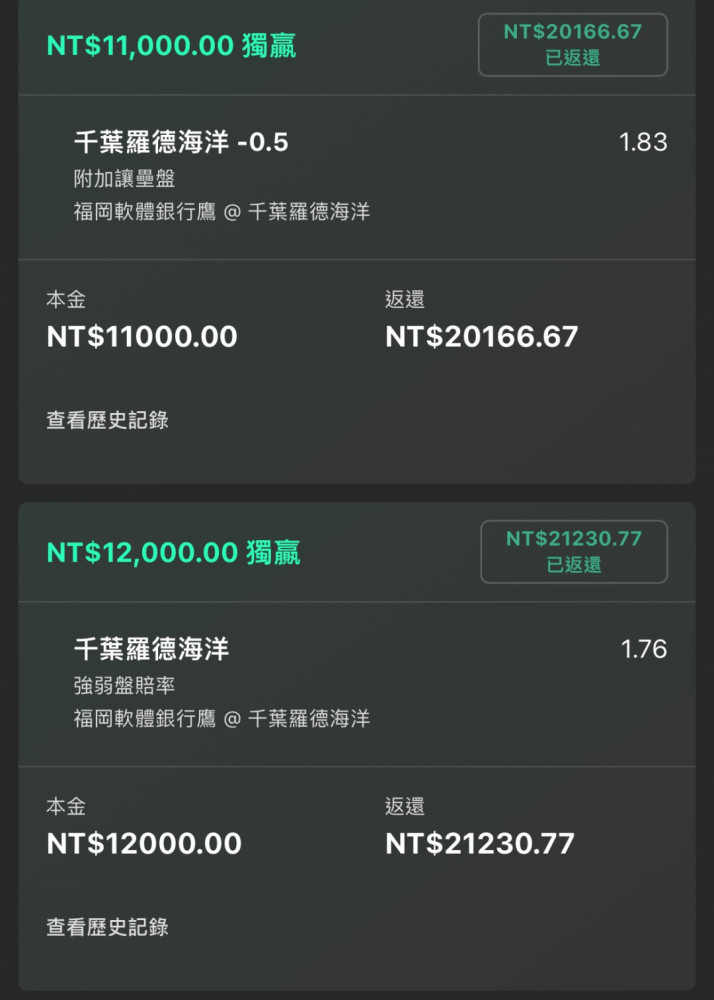This screenshot has height=1000, width=714.
Task: Tap the NT$21230.77 已返還 button
Action: pyautogui.click(x=573, y=552)
